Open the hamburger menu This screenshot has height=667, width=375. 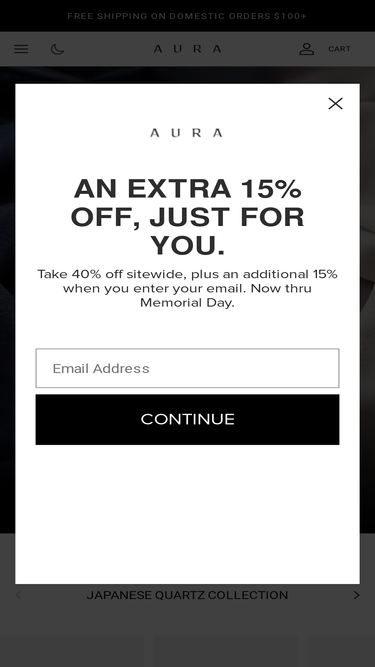pos(21,49)
